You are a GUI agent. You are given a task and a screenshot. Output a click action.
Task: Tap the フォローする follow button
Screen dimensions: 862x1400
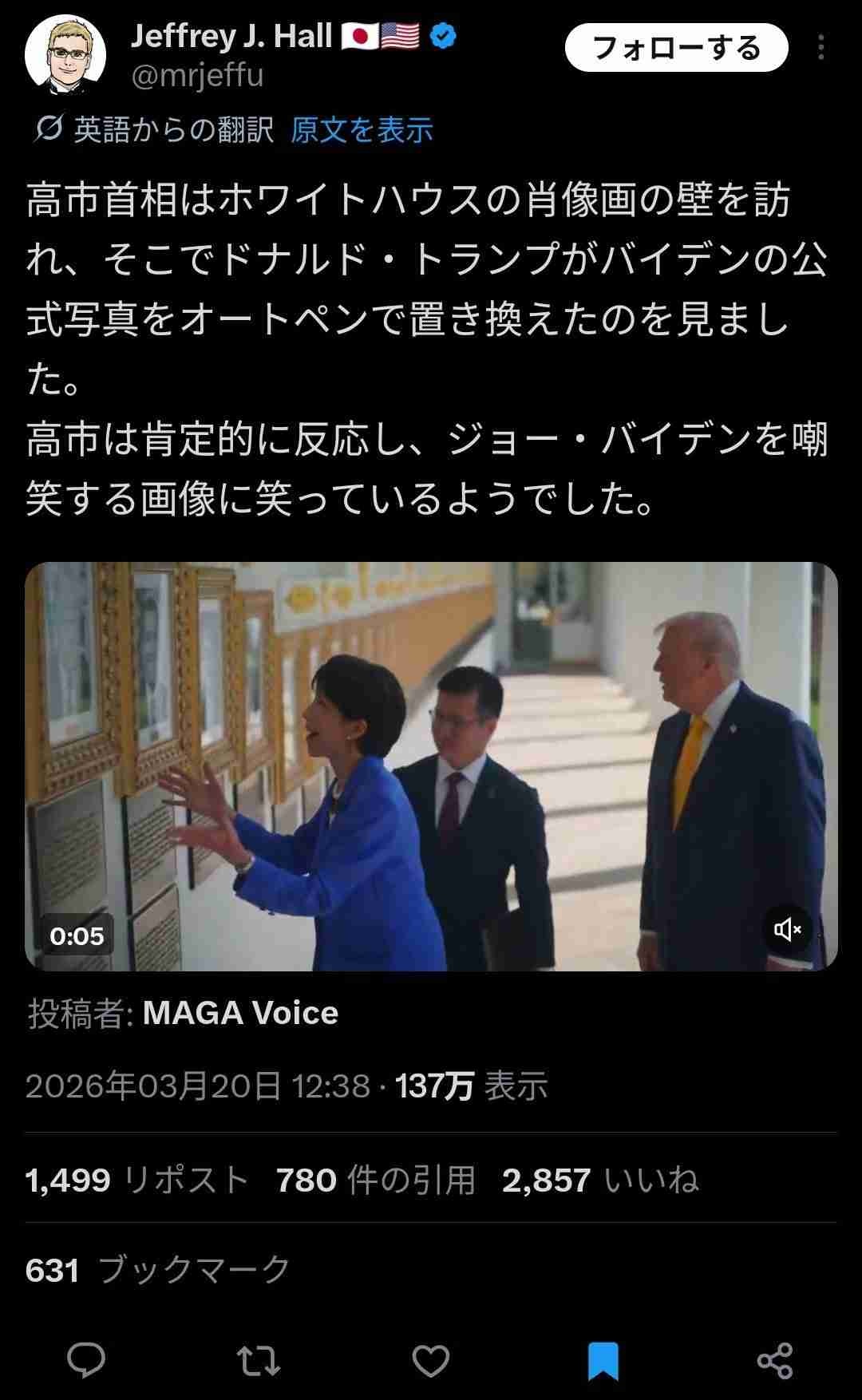tap(676, 49)
